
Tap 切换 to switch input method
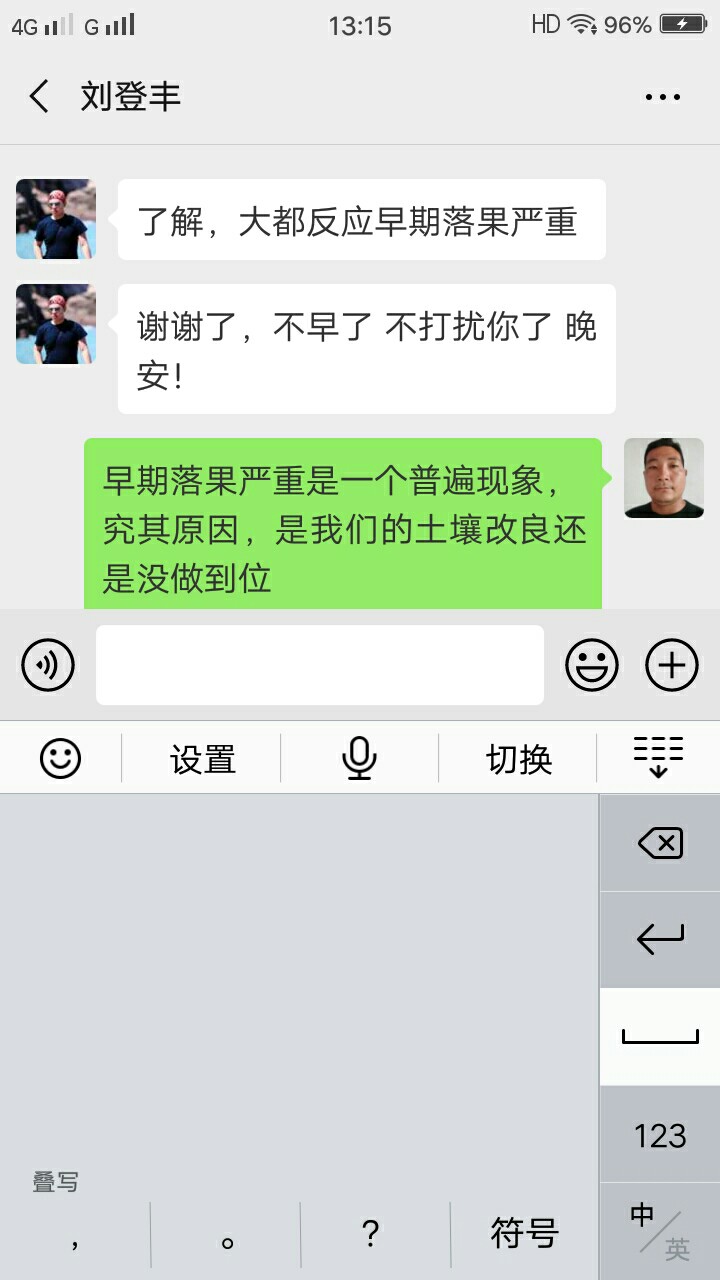pyautogui.click(x=518, y=759)
